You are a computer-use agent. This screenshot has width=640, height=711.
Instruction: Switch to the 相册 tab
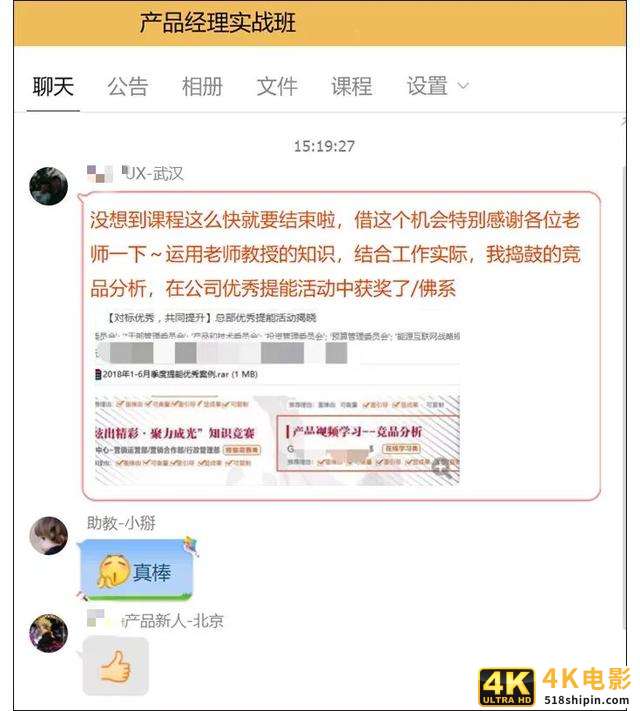(202, 86)
